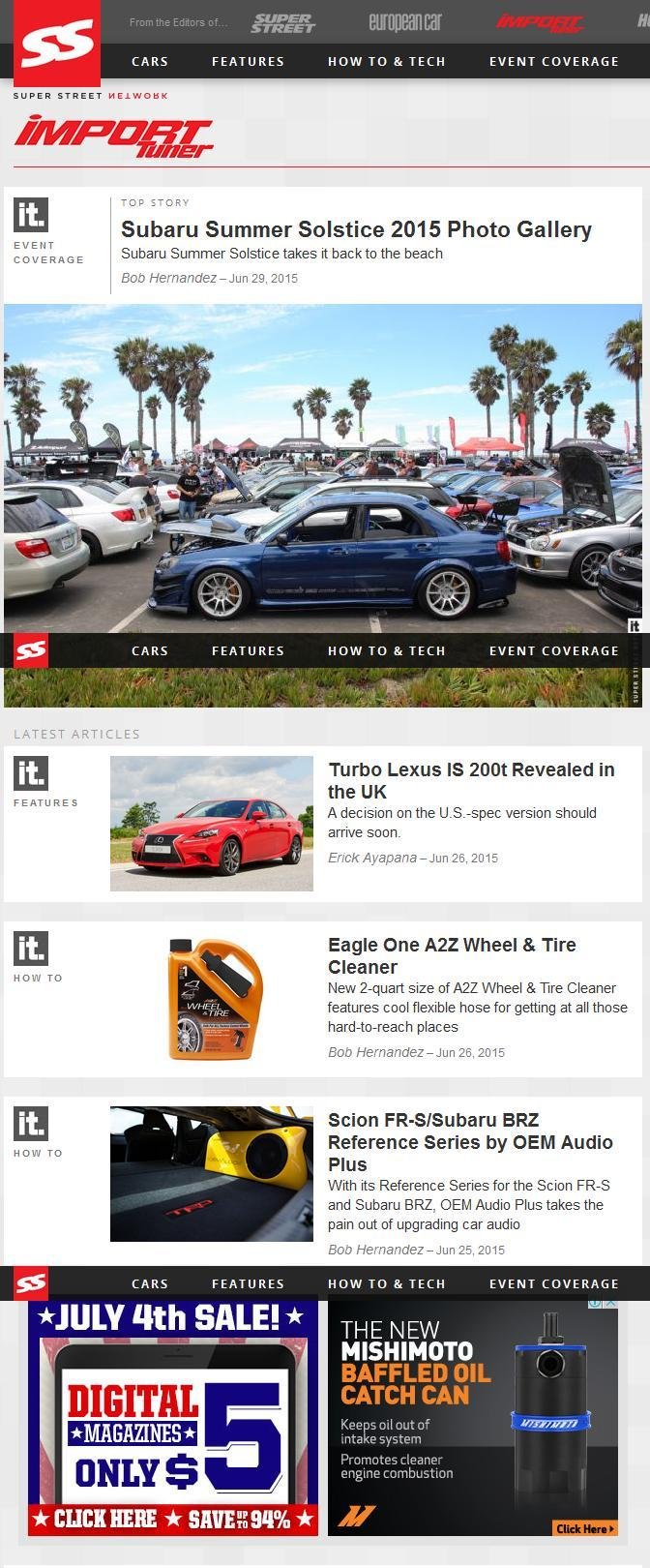The width and height of the screenshot is (650, 1568).
Task: Open the Subaru Summer Solstice 2015 Photo Gallery headline
Action: tap(356, 229)
